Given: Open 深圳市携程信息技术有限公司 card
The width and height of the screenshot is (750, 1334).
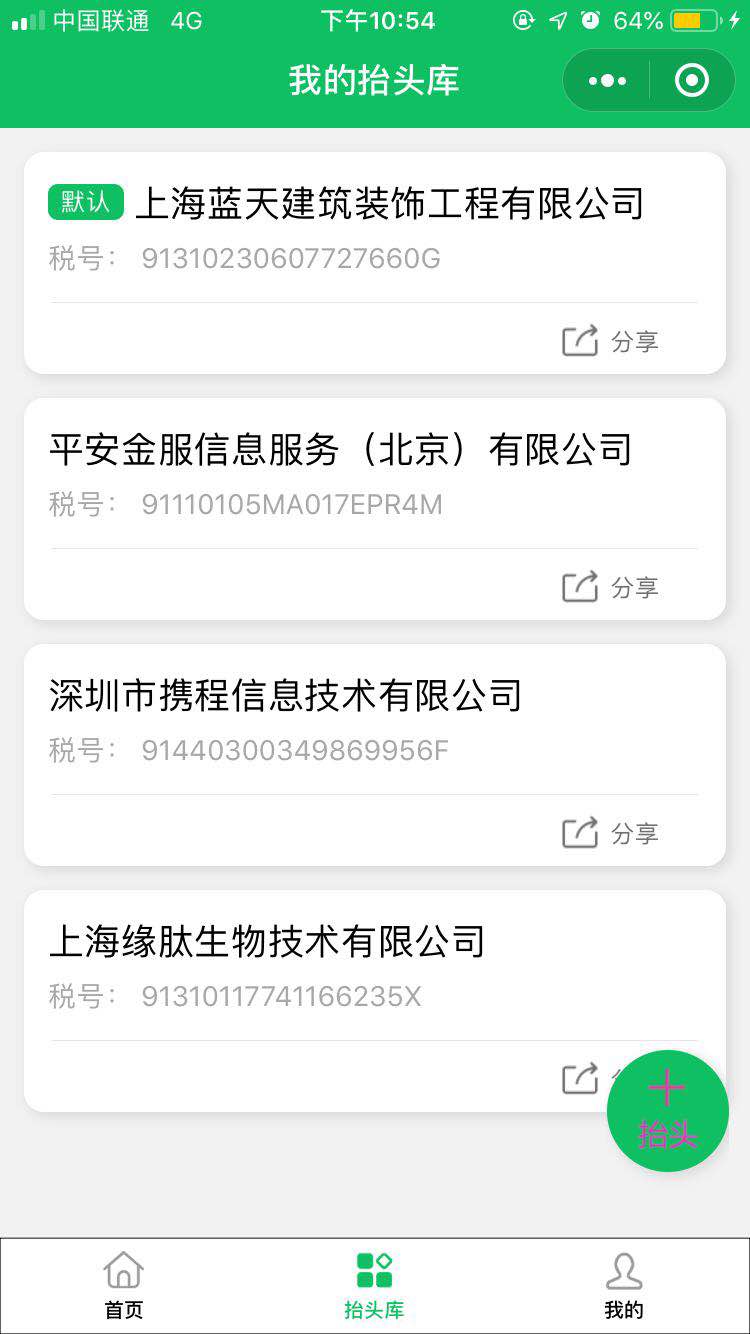Looking at the screenshot, I should [375, 755].
